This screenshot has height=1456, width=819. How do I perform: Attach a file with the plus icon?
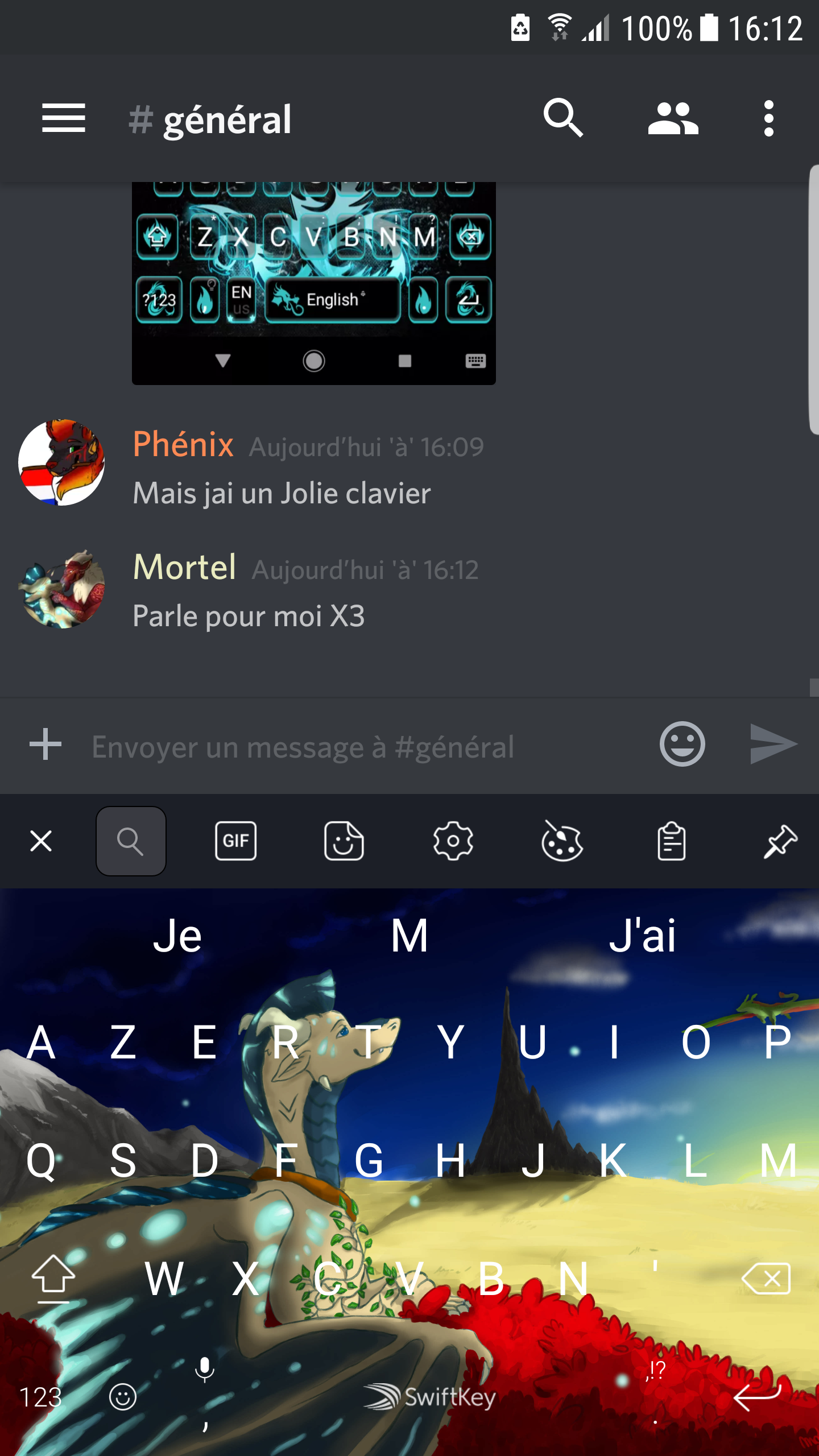pos(45,744)
